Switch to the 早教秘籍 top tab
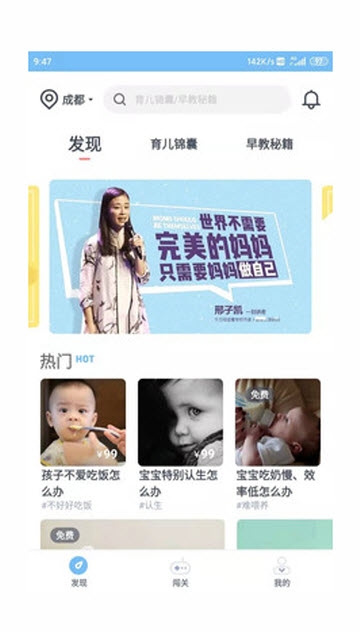Screen dimensions: 360x632 [270, 144]
